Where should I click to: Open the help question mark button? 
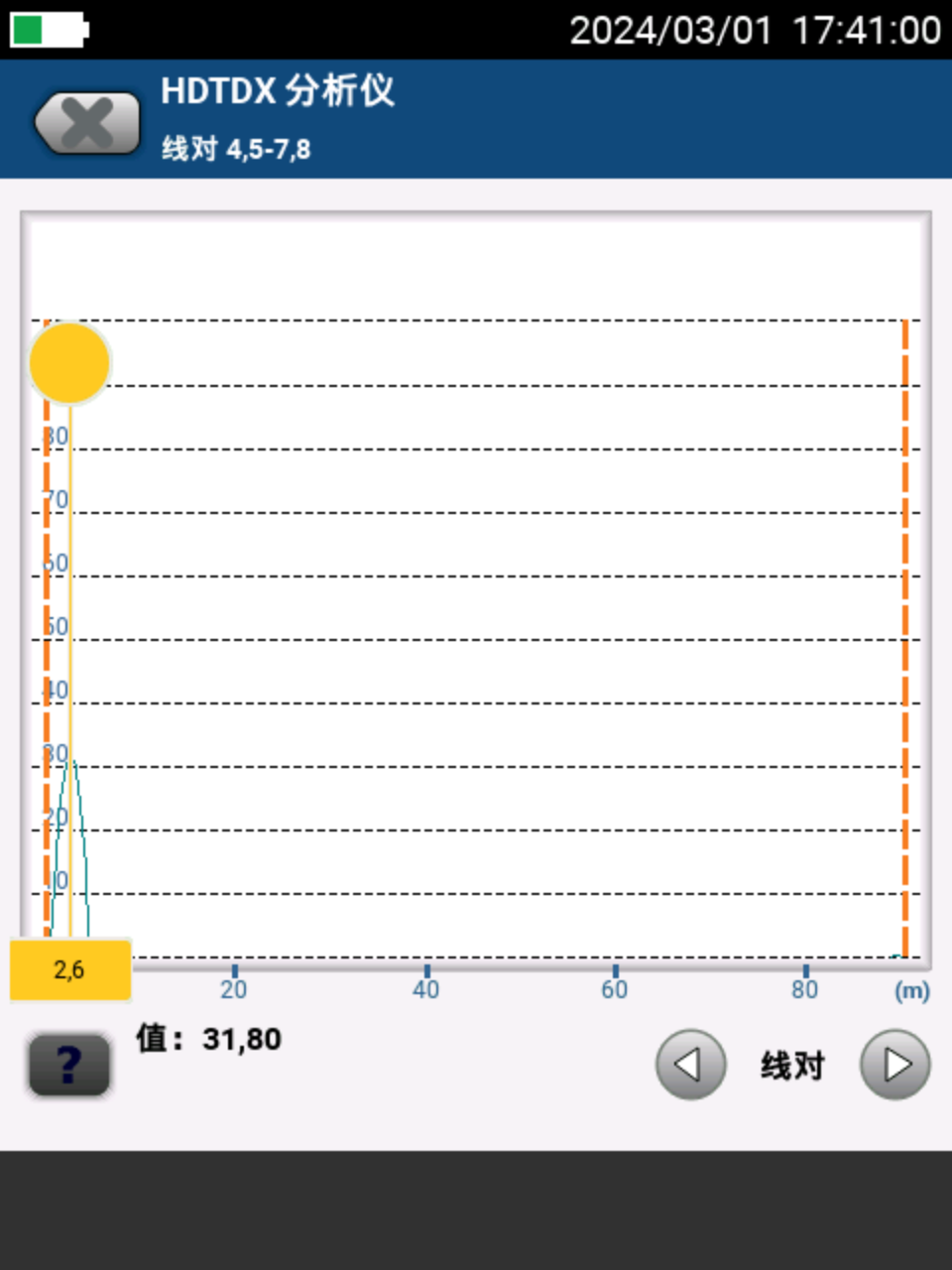pyautogui.click(x=68, y=1065)
